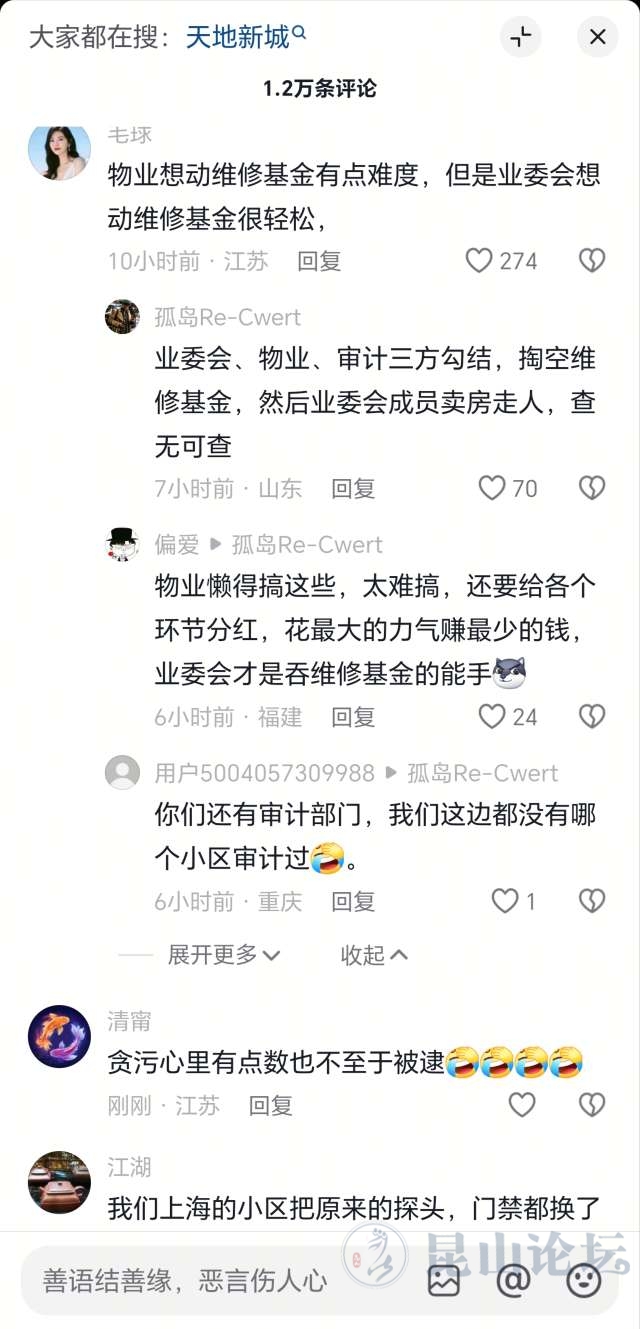Screen dimensions: 640x1329
Task: Like 偏爱's reply
Action: click(492, 716)
